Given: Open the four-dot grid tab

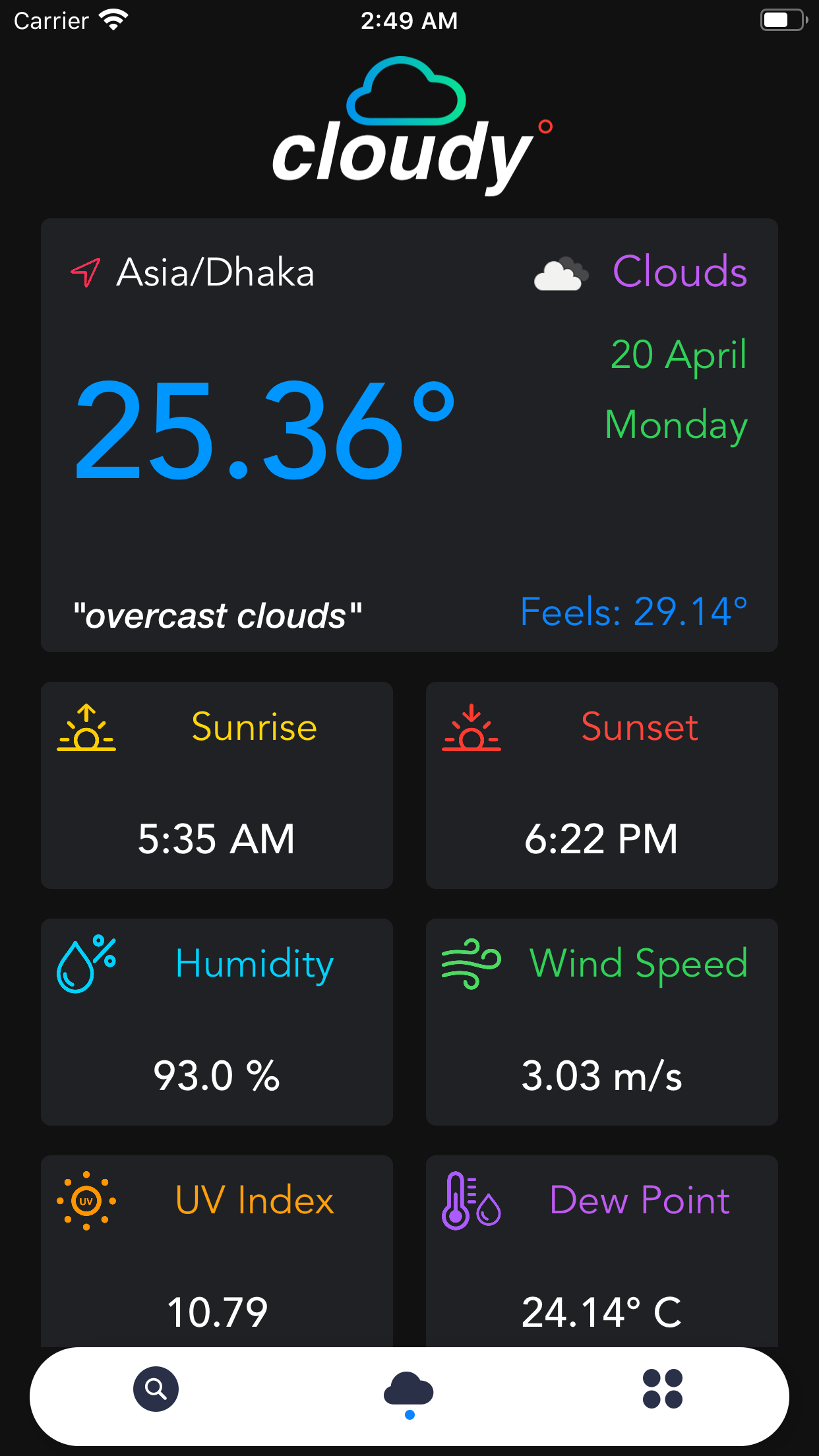Looking at the screenshot, I should [663, 1389].
